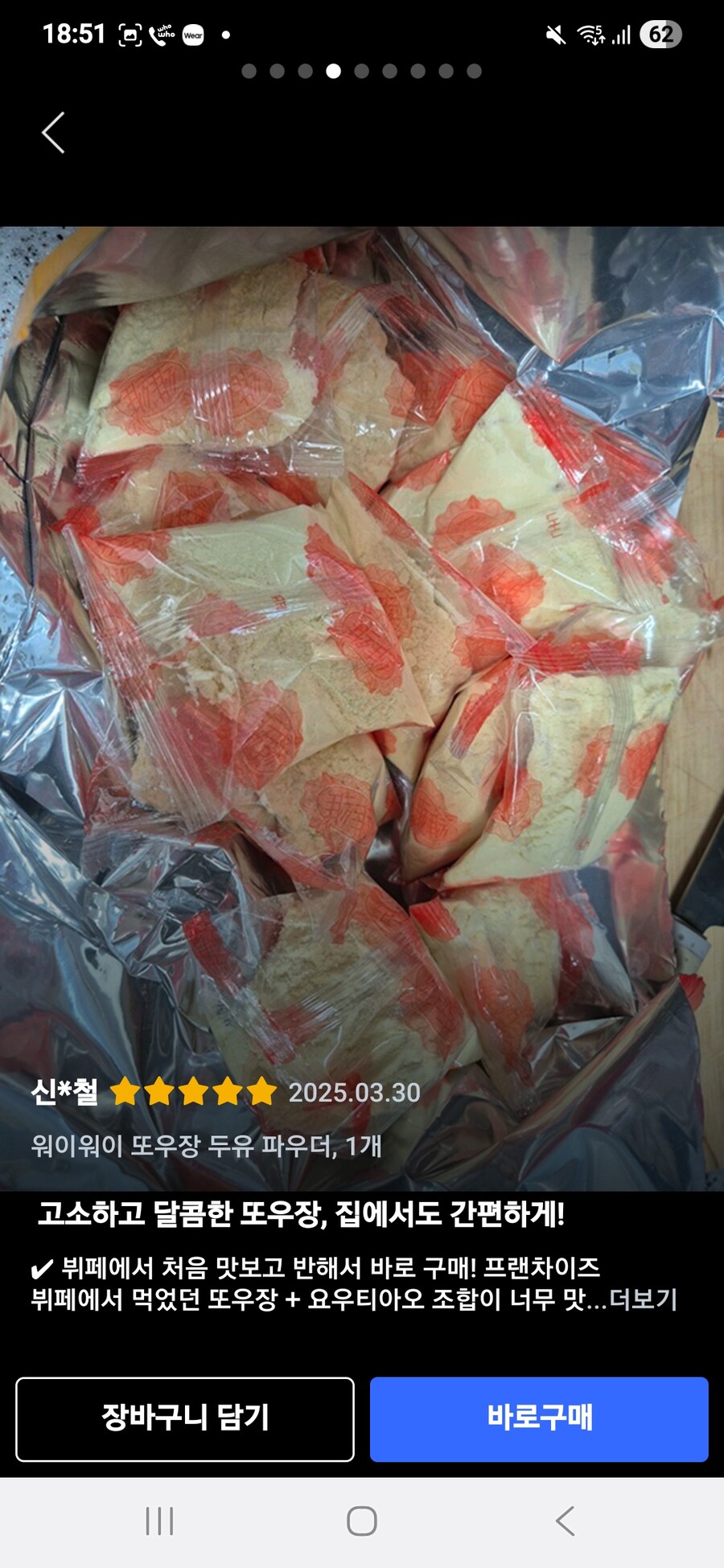Tap the muted sound icon in the status bar
The height and width of the screenshot is (1568, 724).
(553, 35)
